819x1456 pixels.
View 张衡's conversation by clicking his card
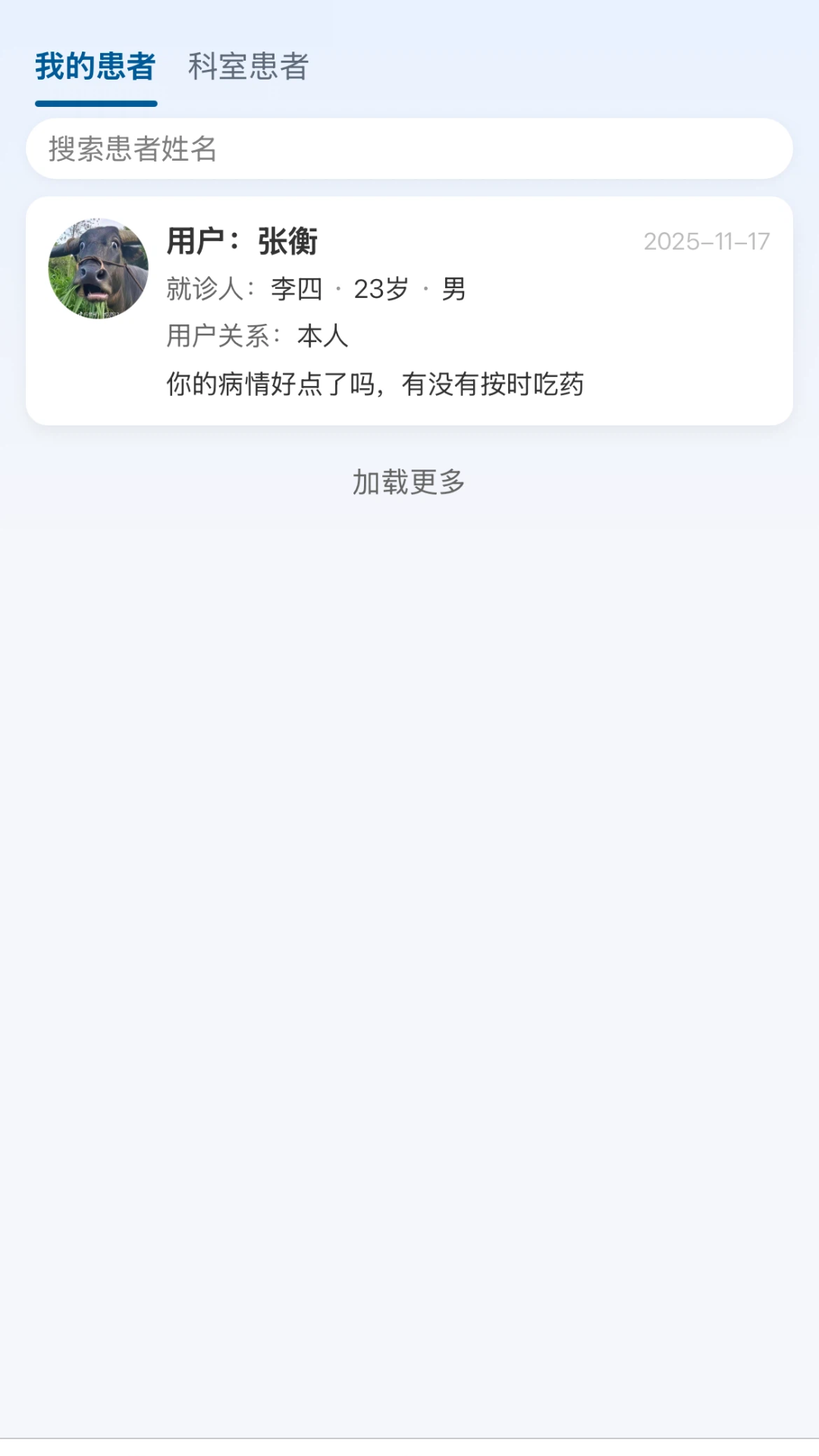409,307
